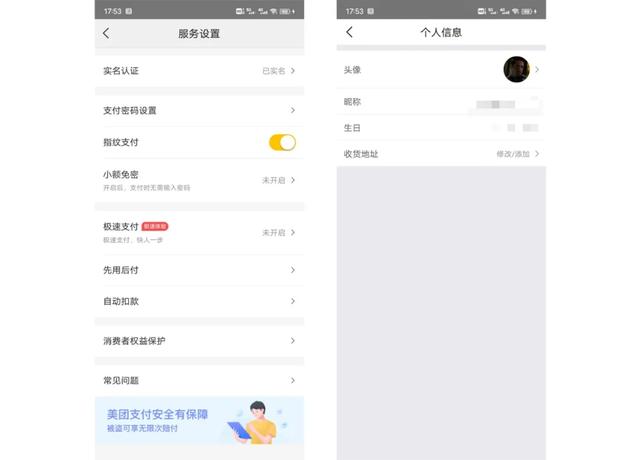
Task: Edit the 昵称 row
Action: click(441, 103)
